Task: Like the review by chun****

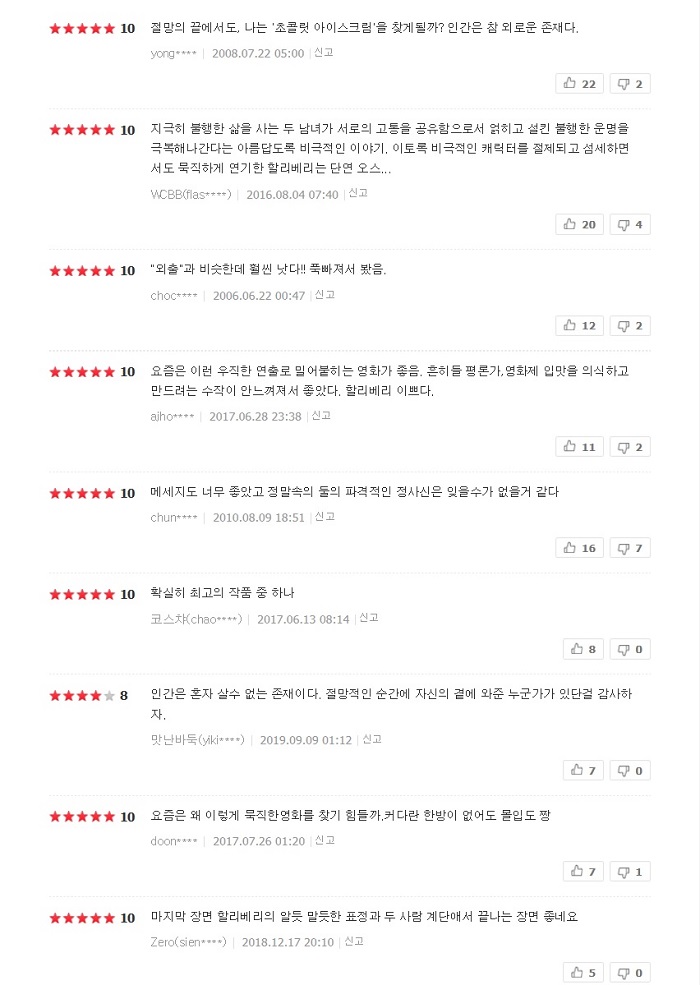Action: [579, 548]
